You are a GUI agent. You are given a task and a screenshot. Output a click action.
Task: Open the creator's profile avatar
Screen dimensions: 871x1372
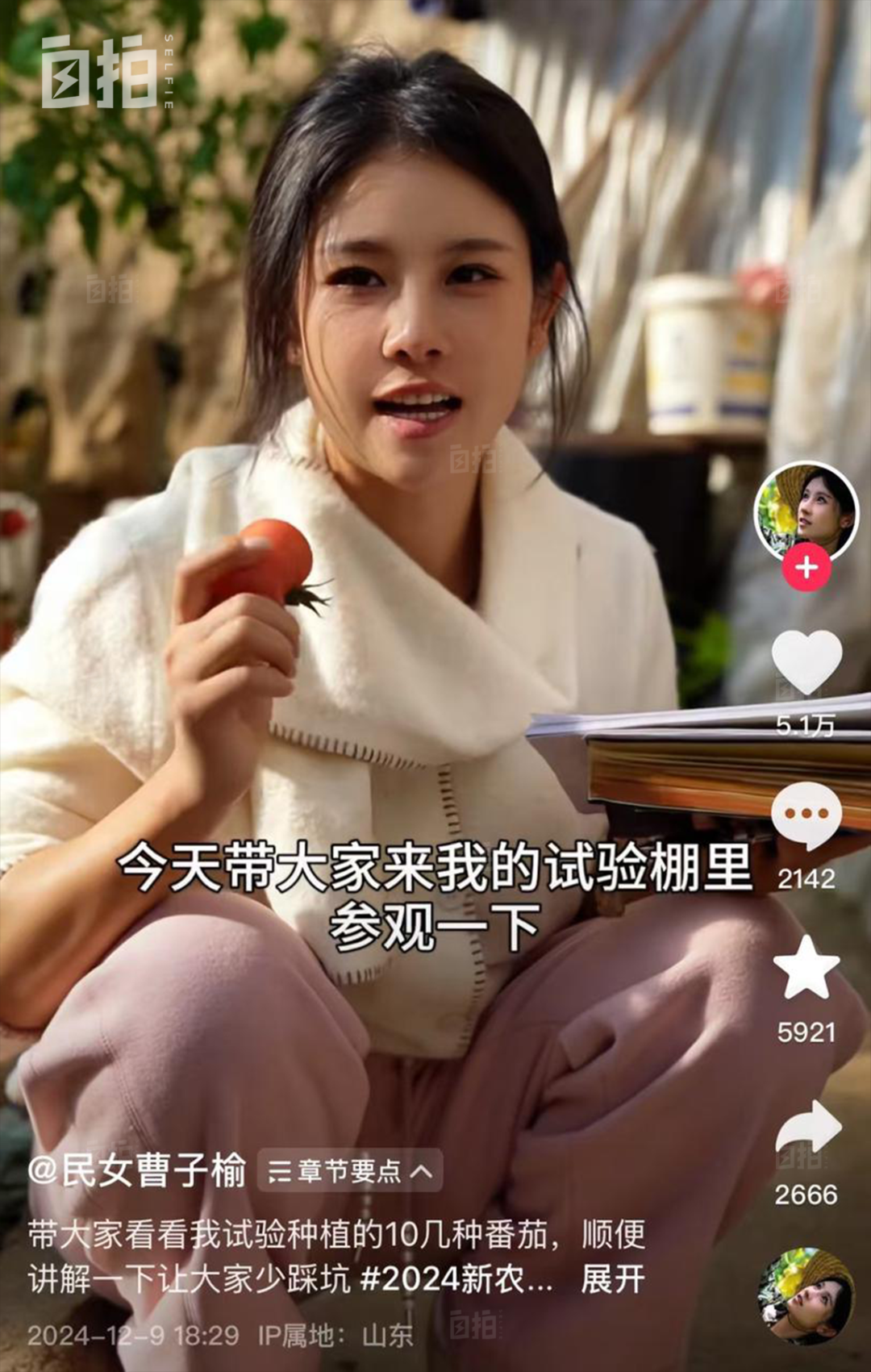pos(806,511)
